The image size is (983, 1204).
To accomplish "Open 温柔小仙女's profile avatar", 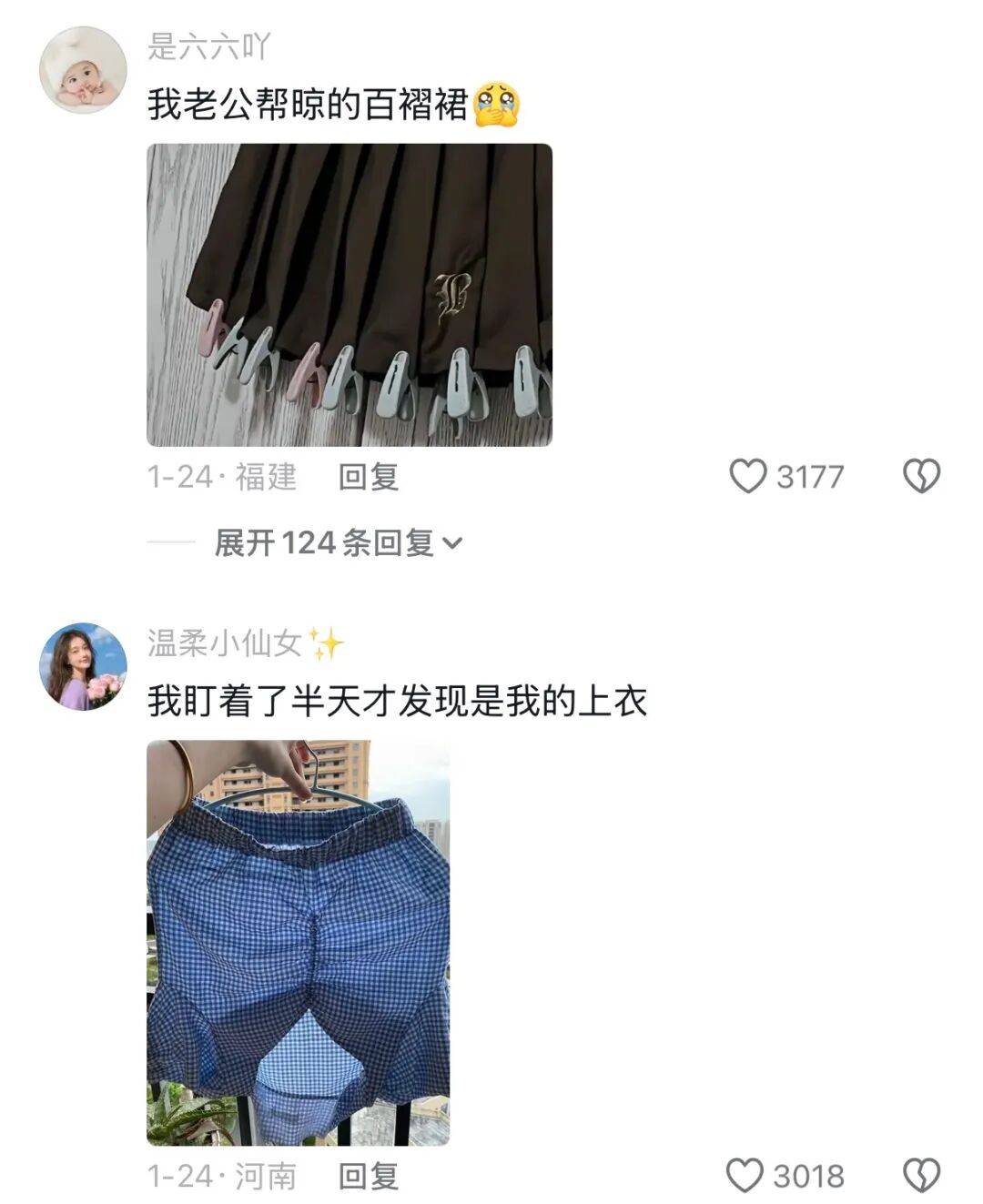I will (x=83, y=666).
